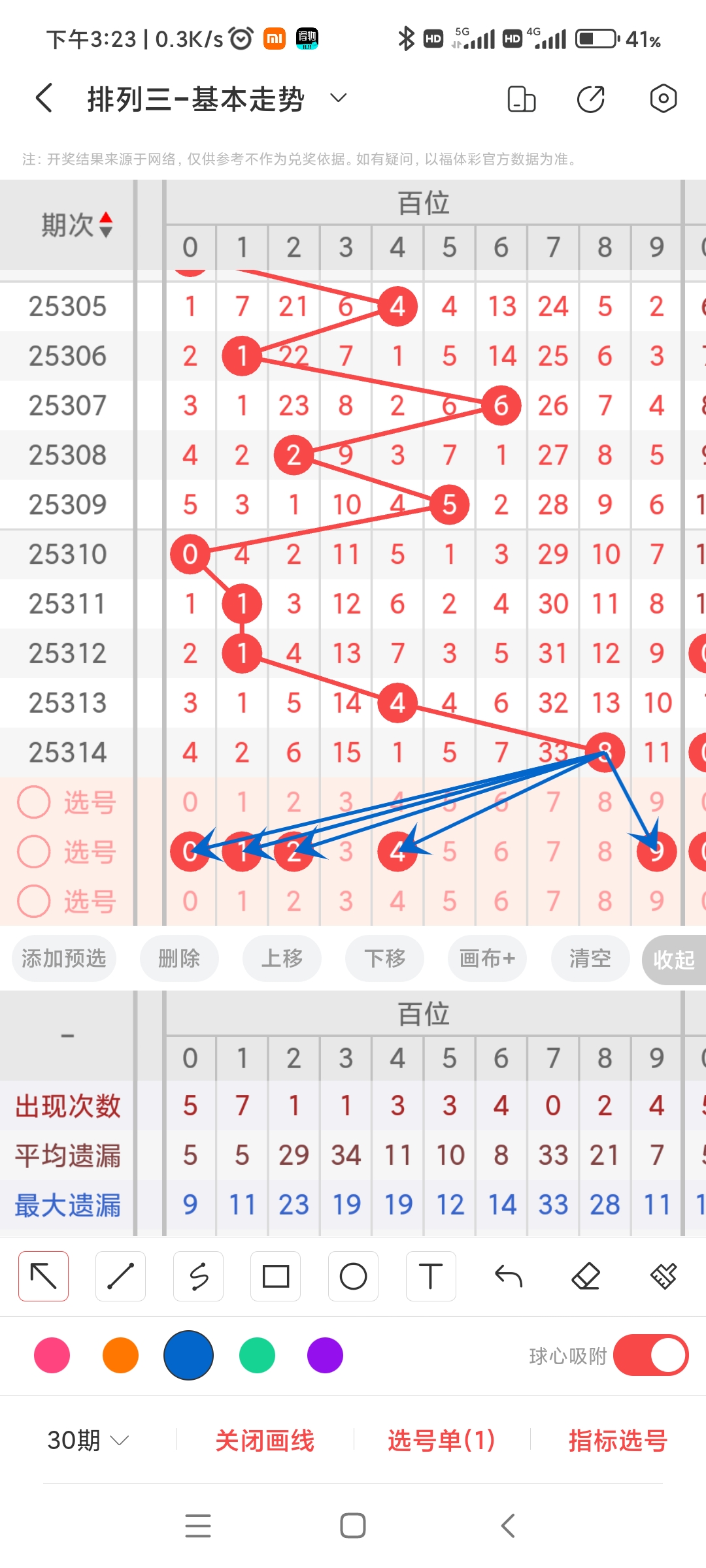
Task: Select the straight line drawing tool
Action: click(120, 1275)
